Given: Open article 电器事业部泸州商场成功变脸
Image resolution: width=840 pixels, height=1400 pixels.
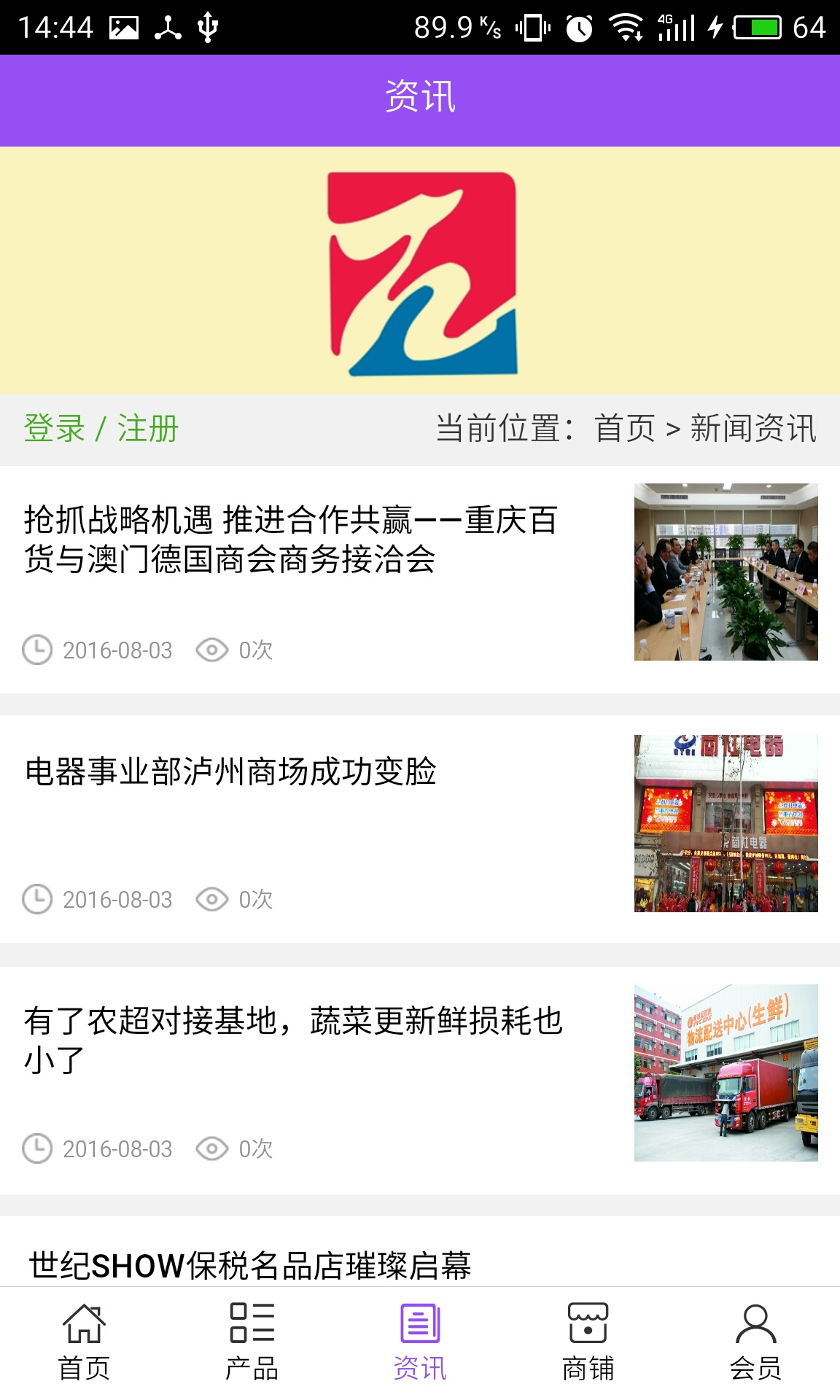Looking at the screenshot, I should click(230, 772).
